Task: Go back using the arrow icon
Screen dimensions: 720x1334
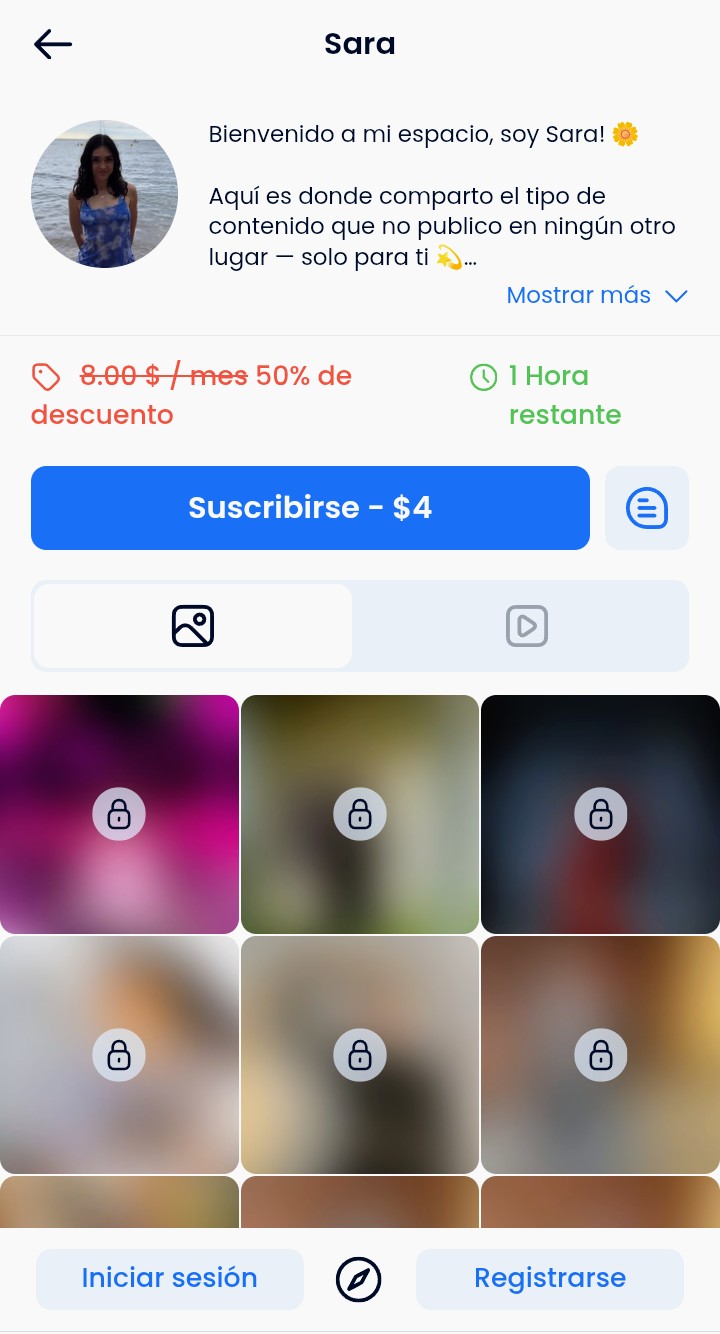Action: click(x=53, y=44)
